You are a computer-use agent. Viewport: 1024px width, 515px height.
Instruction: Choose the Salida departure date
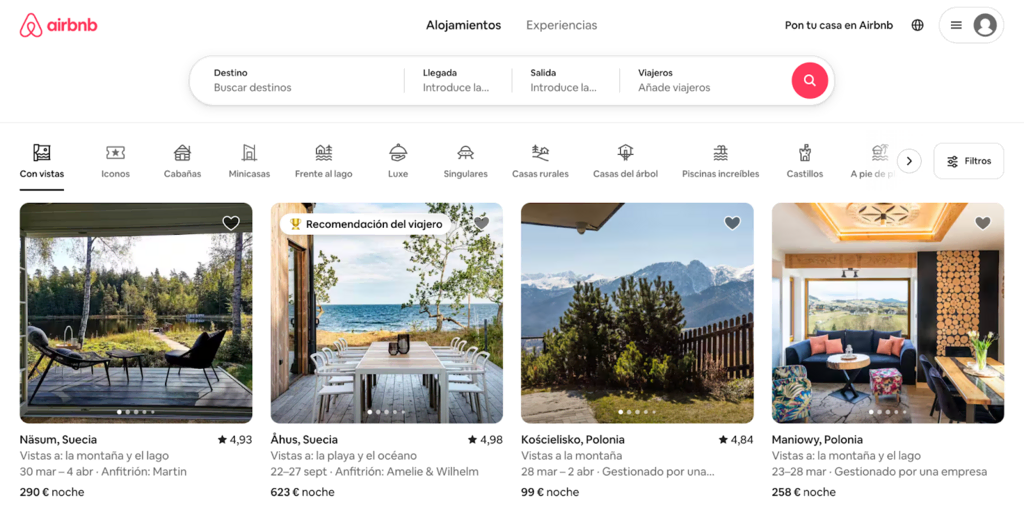pyautogui.click(x=563, y=81)
